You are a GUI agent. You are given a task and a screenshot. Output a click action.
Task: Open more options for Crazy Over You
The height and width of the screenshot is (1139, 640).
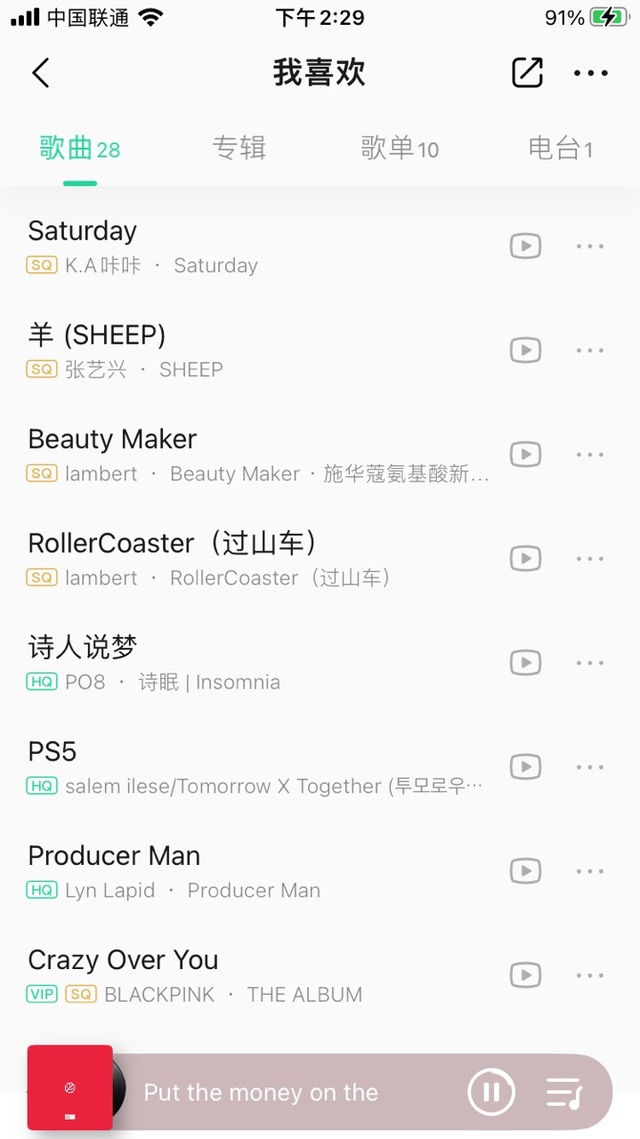pyautogui.click(x=590, y=975)
